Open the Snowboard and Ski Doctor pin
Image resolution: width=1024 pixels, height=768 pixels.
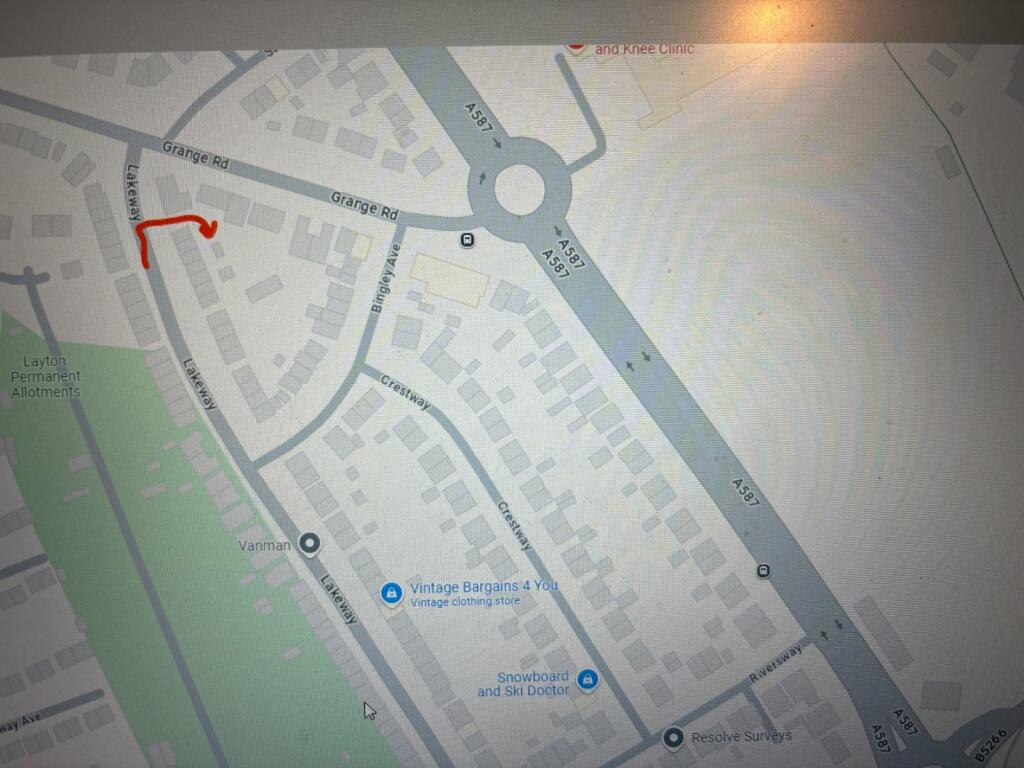tap(588, 680)
